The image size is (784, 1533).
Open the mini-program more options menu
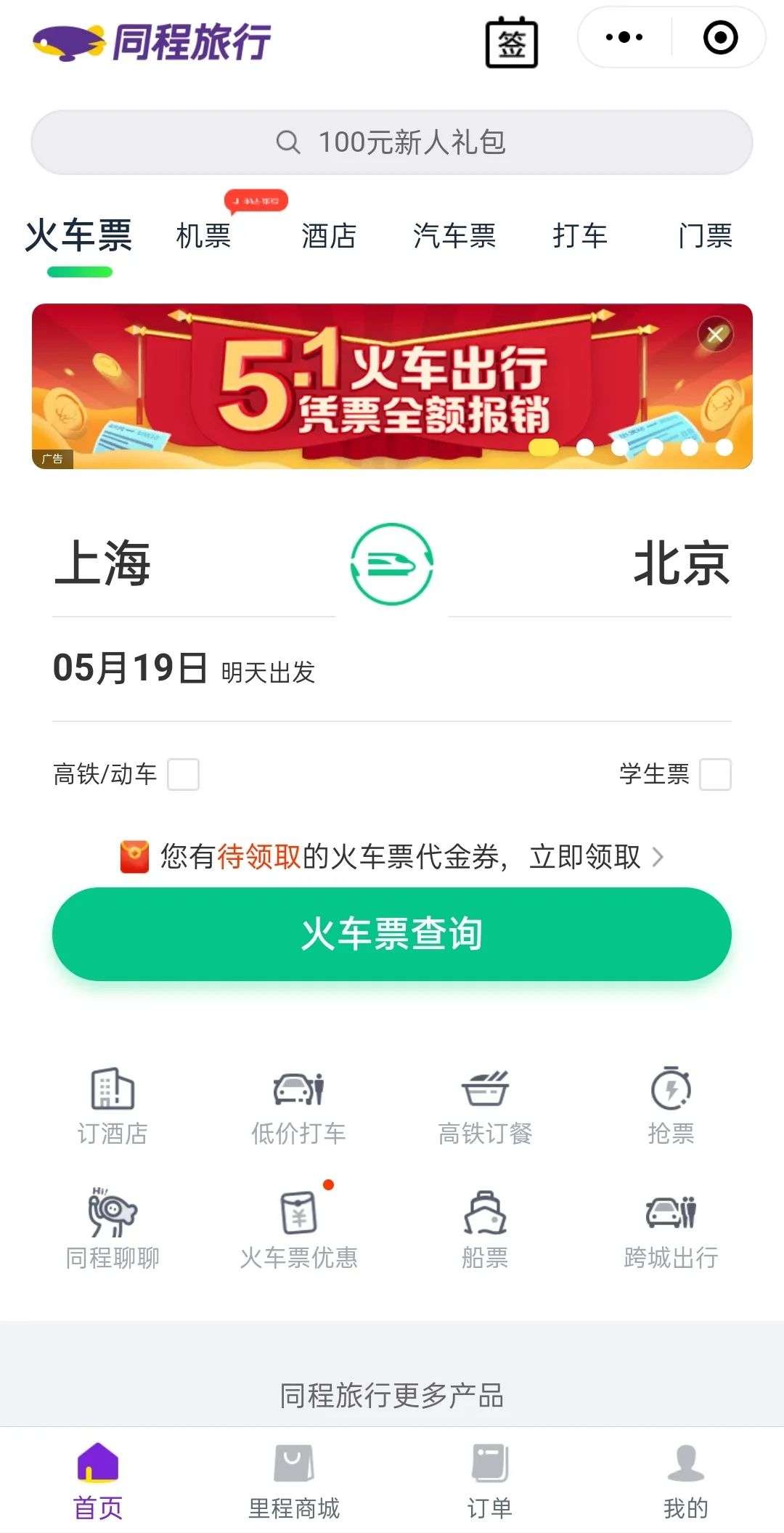click(x=624, y=37)
